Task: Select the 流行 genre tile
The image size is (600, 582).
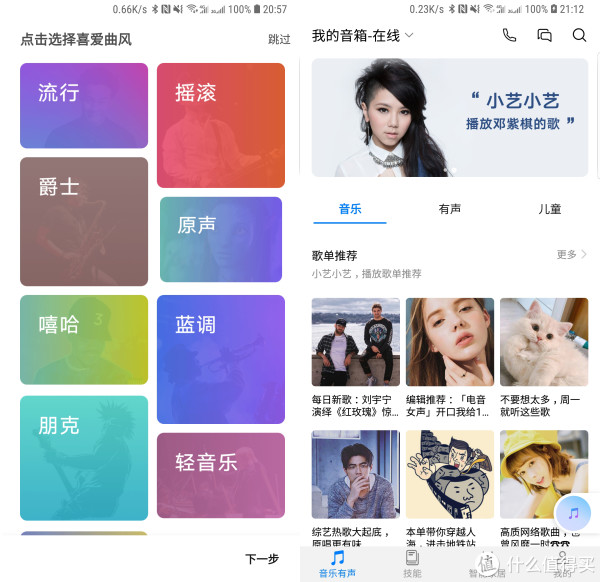Action: pos(84,105)
